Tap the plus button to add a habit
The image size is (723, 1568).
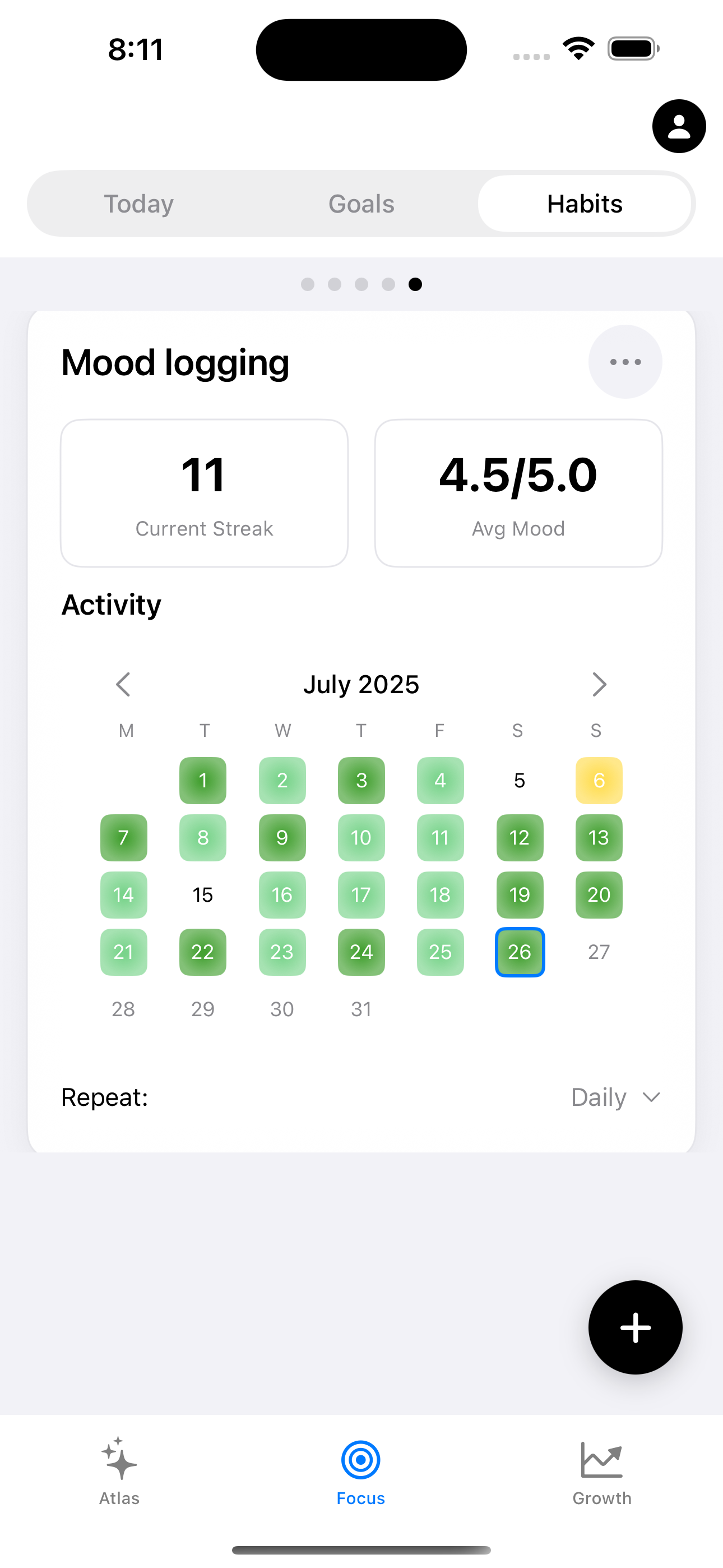[x=635, y=1327]
